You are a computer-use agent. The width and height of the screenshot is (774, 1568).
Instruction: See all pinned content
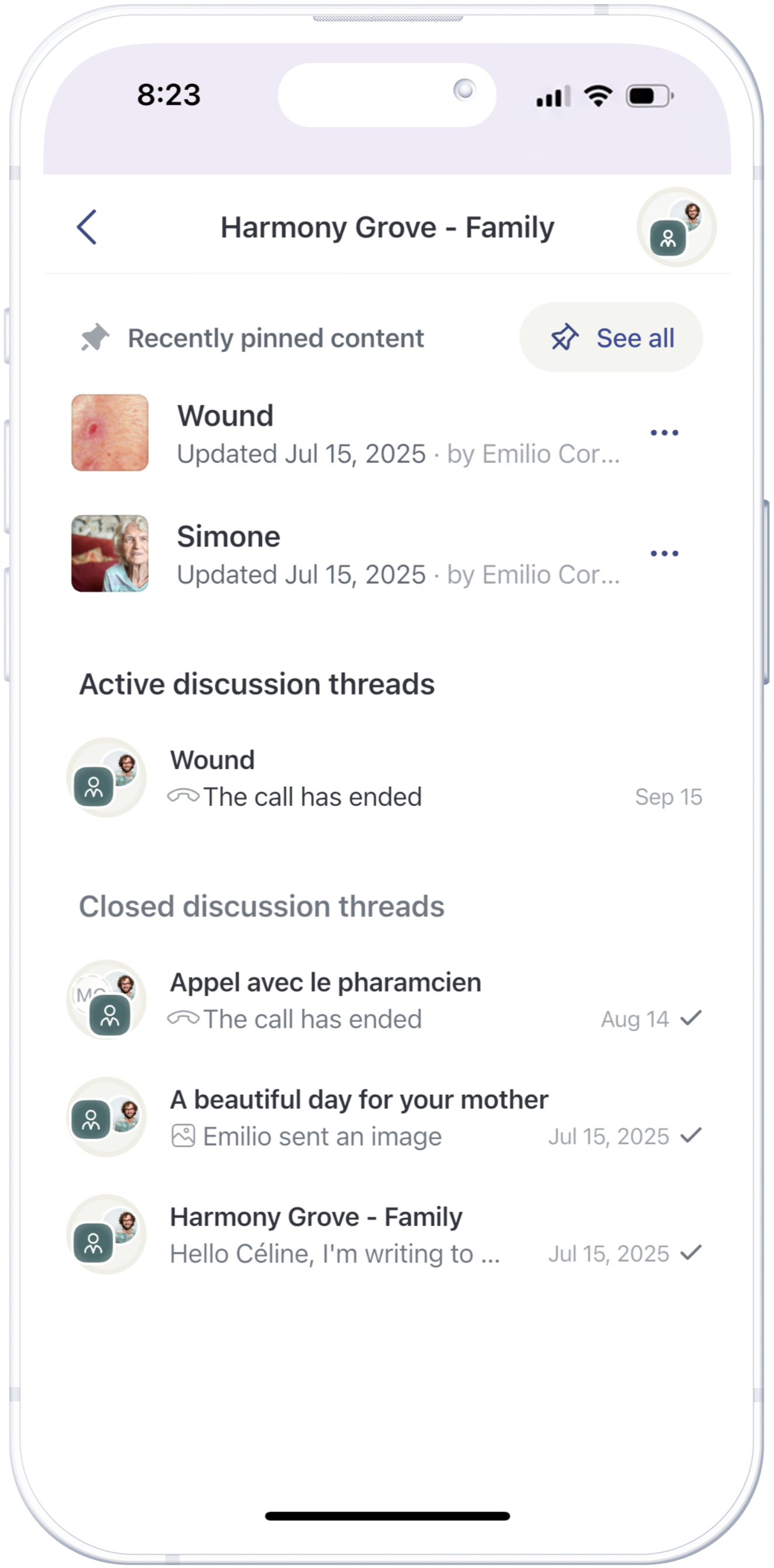tap(611, 338)
